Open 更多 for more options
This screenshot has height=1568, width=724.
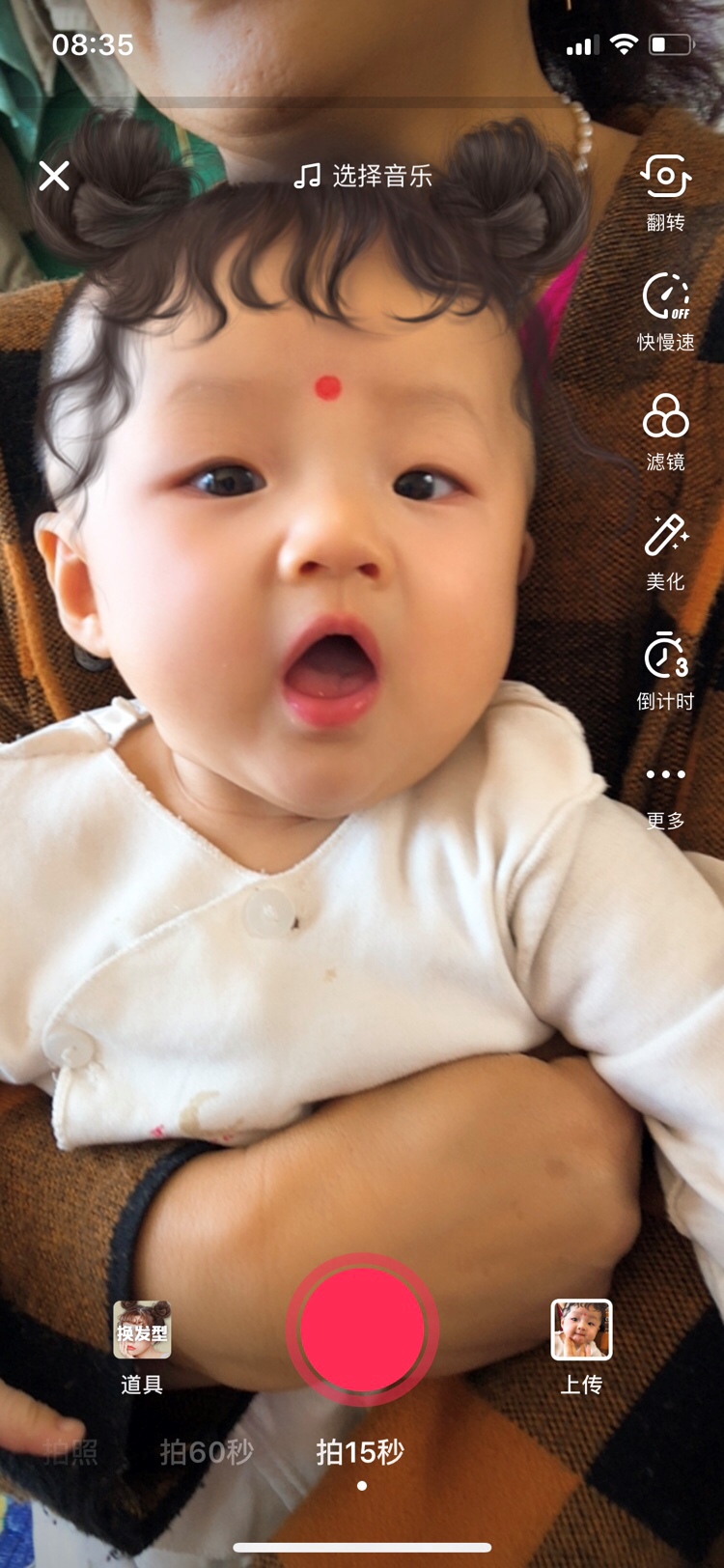tap(665, 792)
